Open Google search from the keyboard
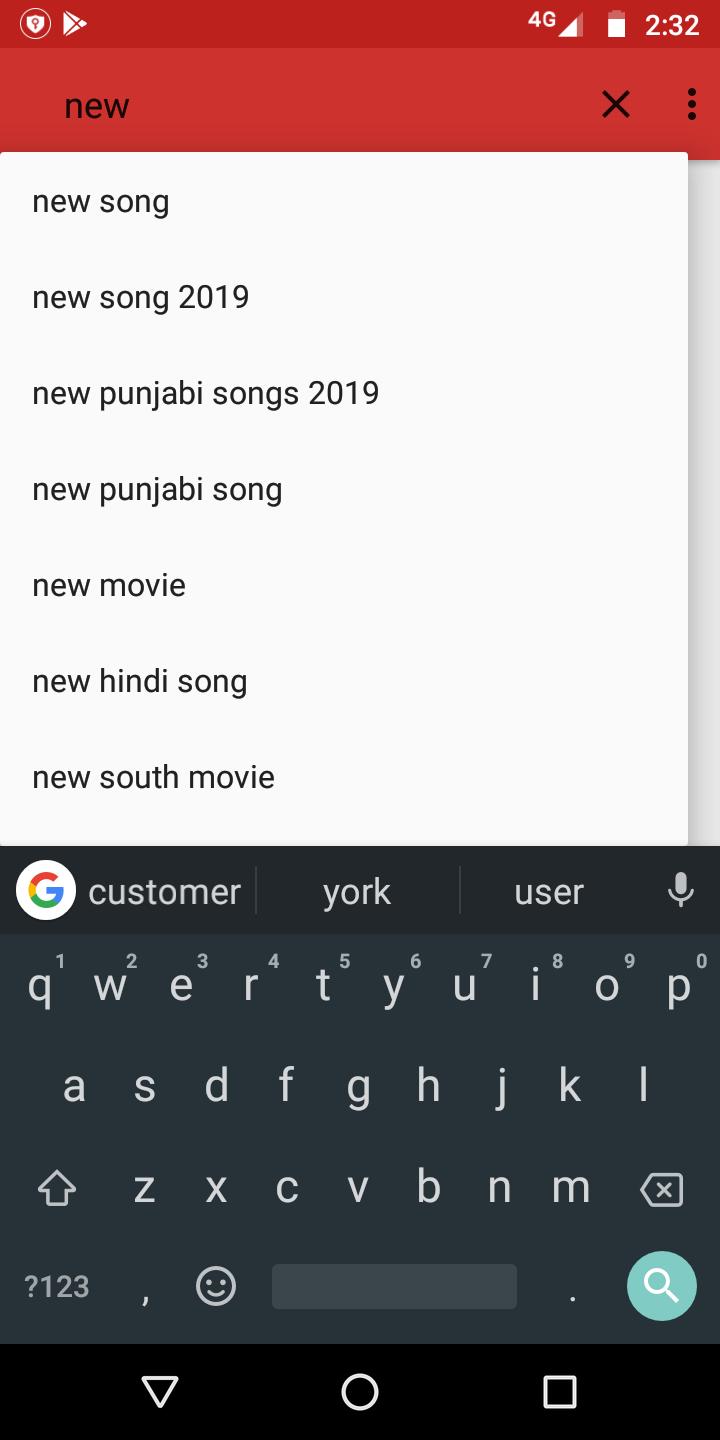The image size is (720, 1440). 46,890
